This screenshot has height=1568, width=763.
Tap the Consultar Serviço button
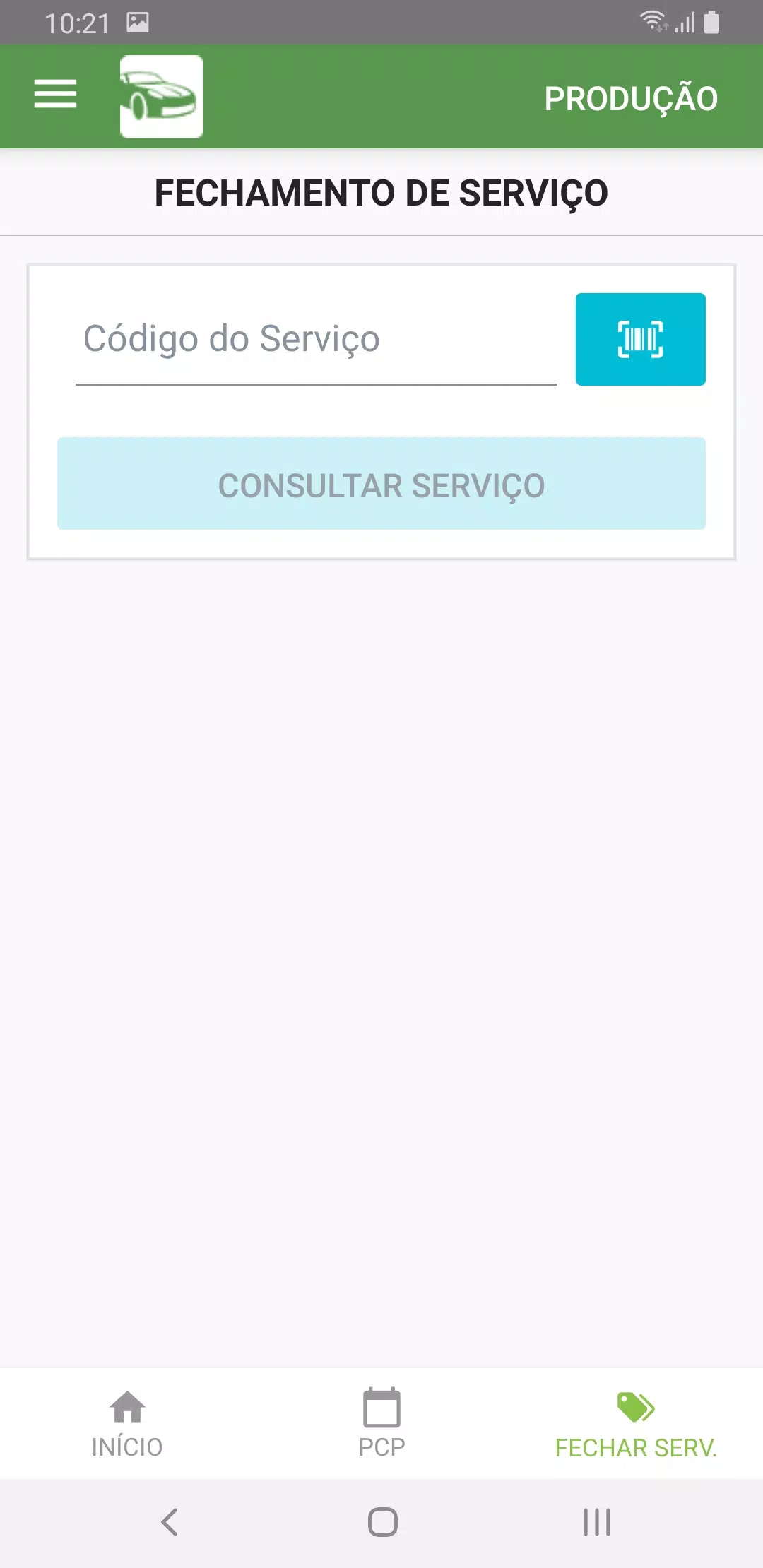381,484
